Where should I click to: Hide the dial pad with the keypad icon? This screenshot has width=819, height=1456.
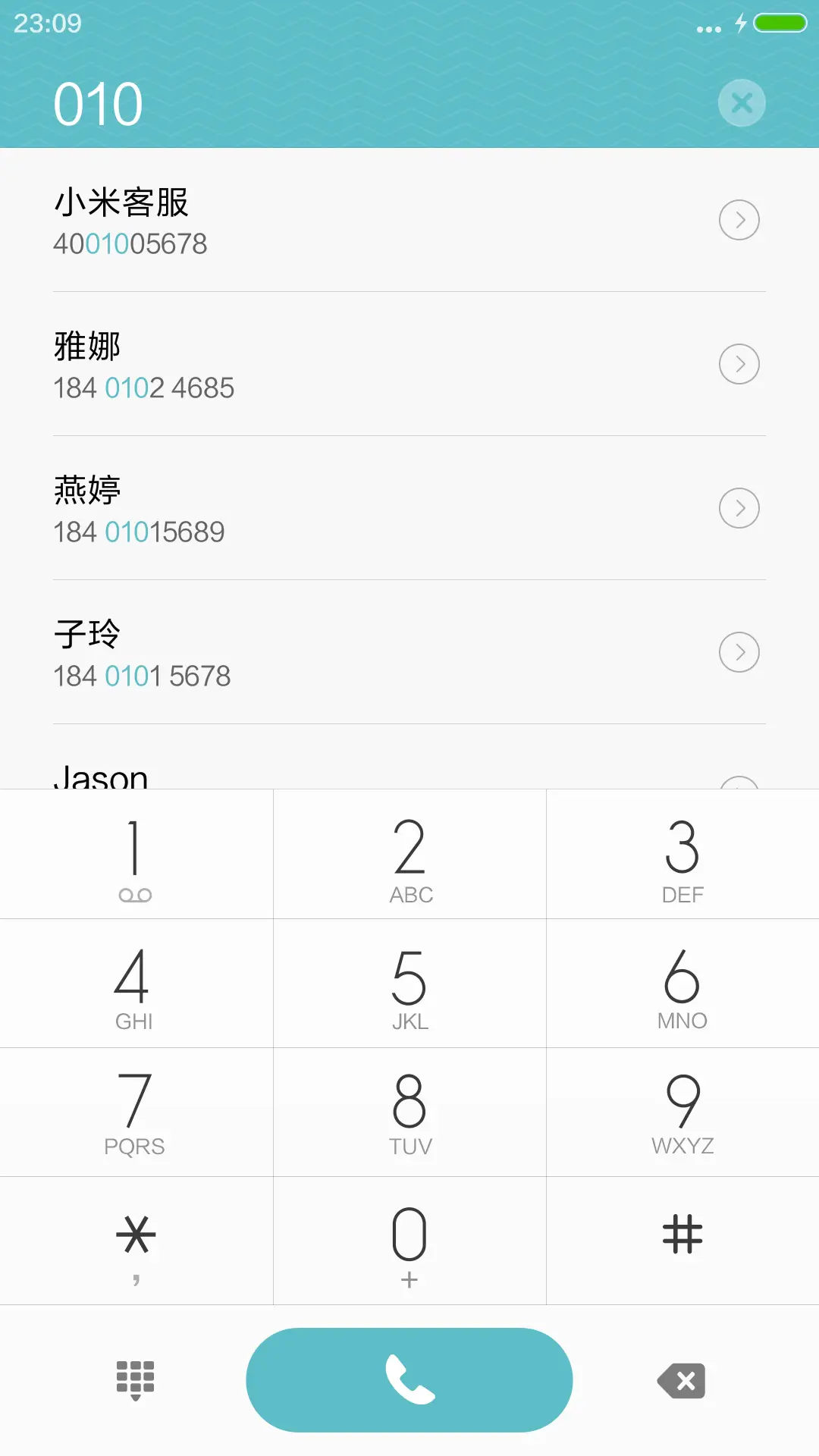pyautogui.click(x=135, y=1380)
